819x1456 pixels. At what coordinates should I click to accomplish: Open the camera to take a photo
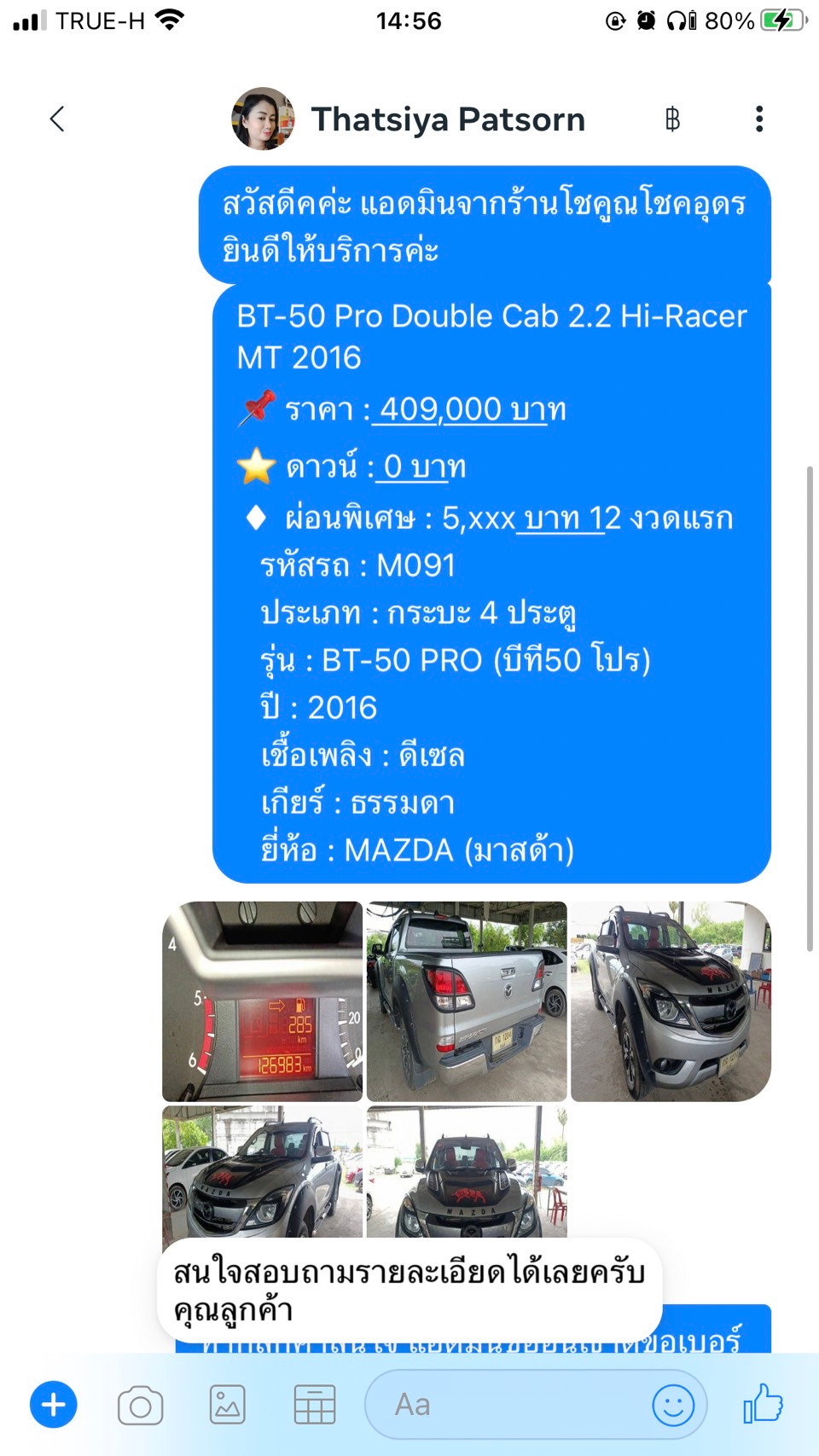click(141, 1405)
